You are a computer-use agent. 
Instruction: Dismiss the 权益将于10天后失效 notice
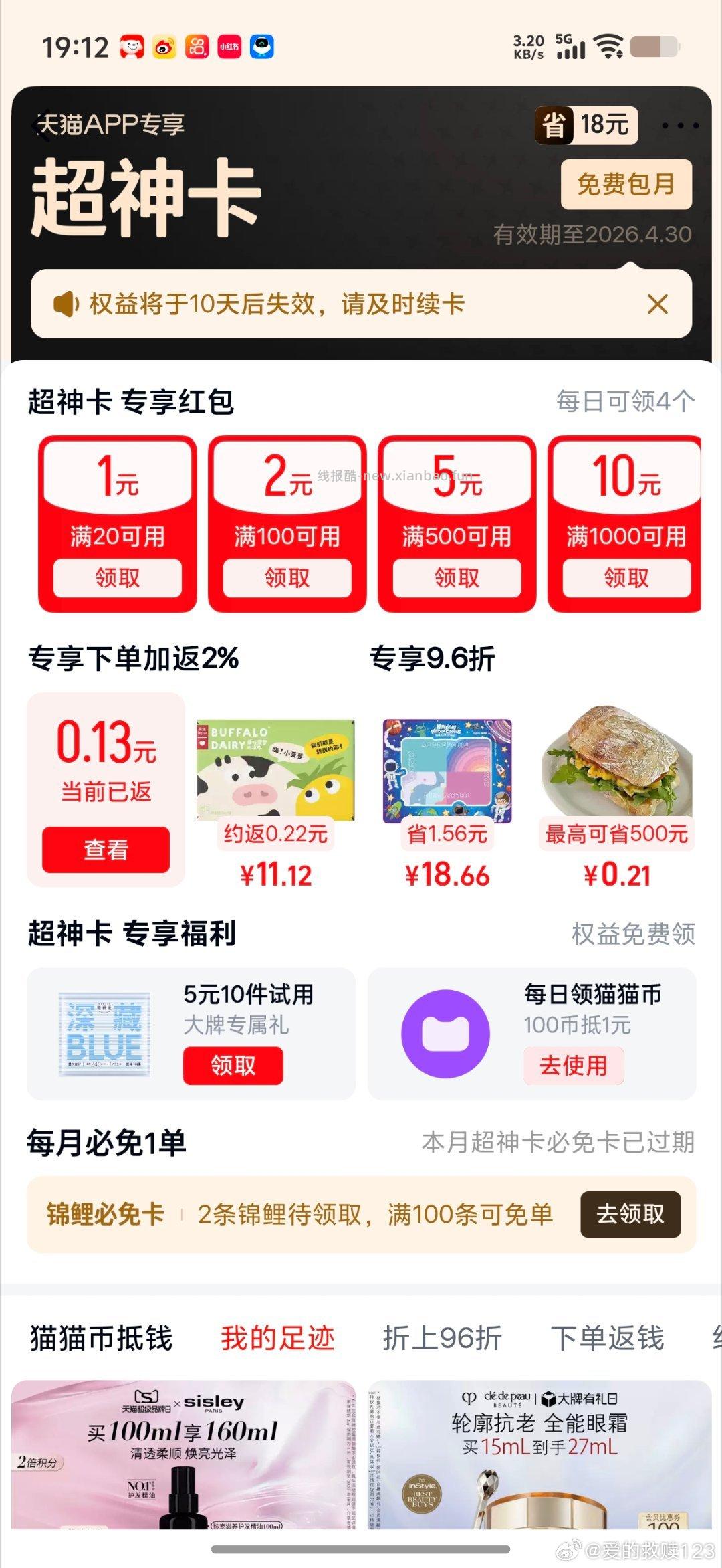click(659, 305)
